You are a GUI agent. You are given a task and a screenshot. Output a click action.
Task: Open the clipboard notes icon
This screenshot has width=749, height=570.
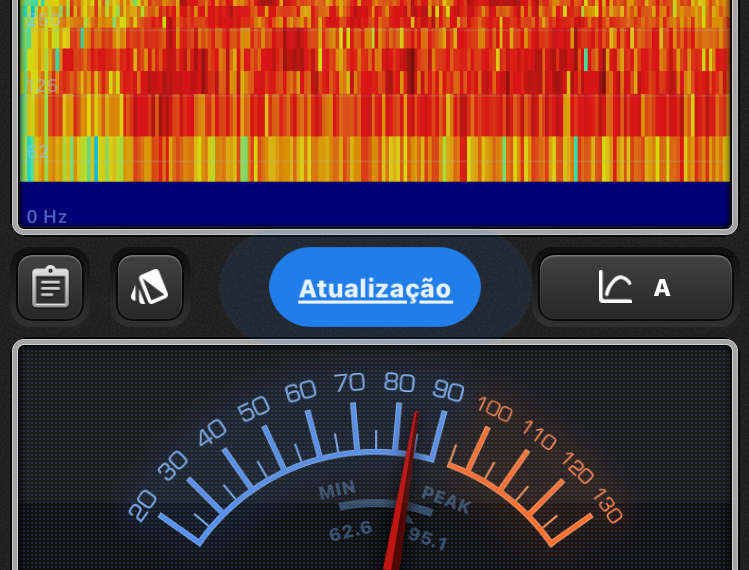tap(50, 288)
